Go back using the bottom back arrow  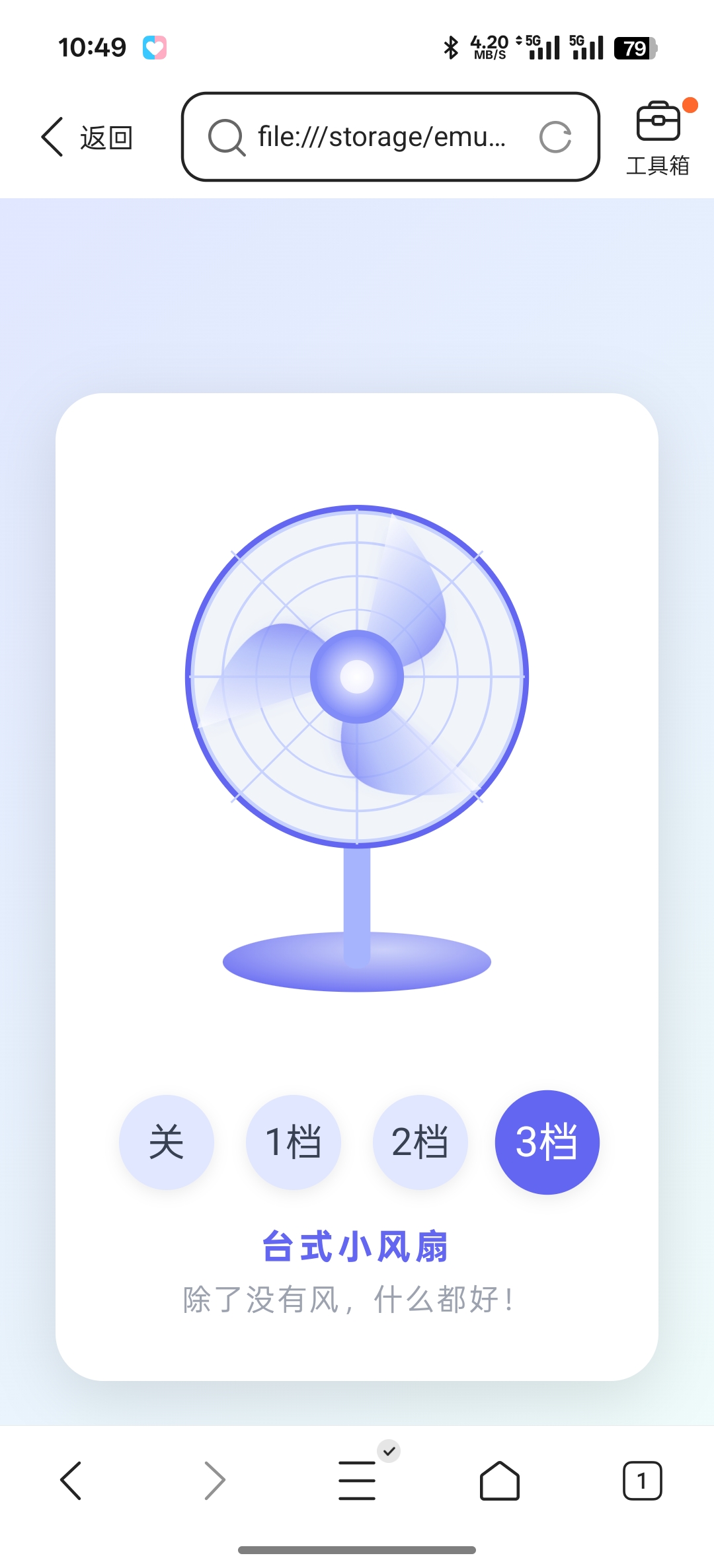71,1481
